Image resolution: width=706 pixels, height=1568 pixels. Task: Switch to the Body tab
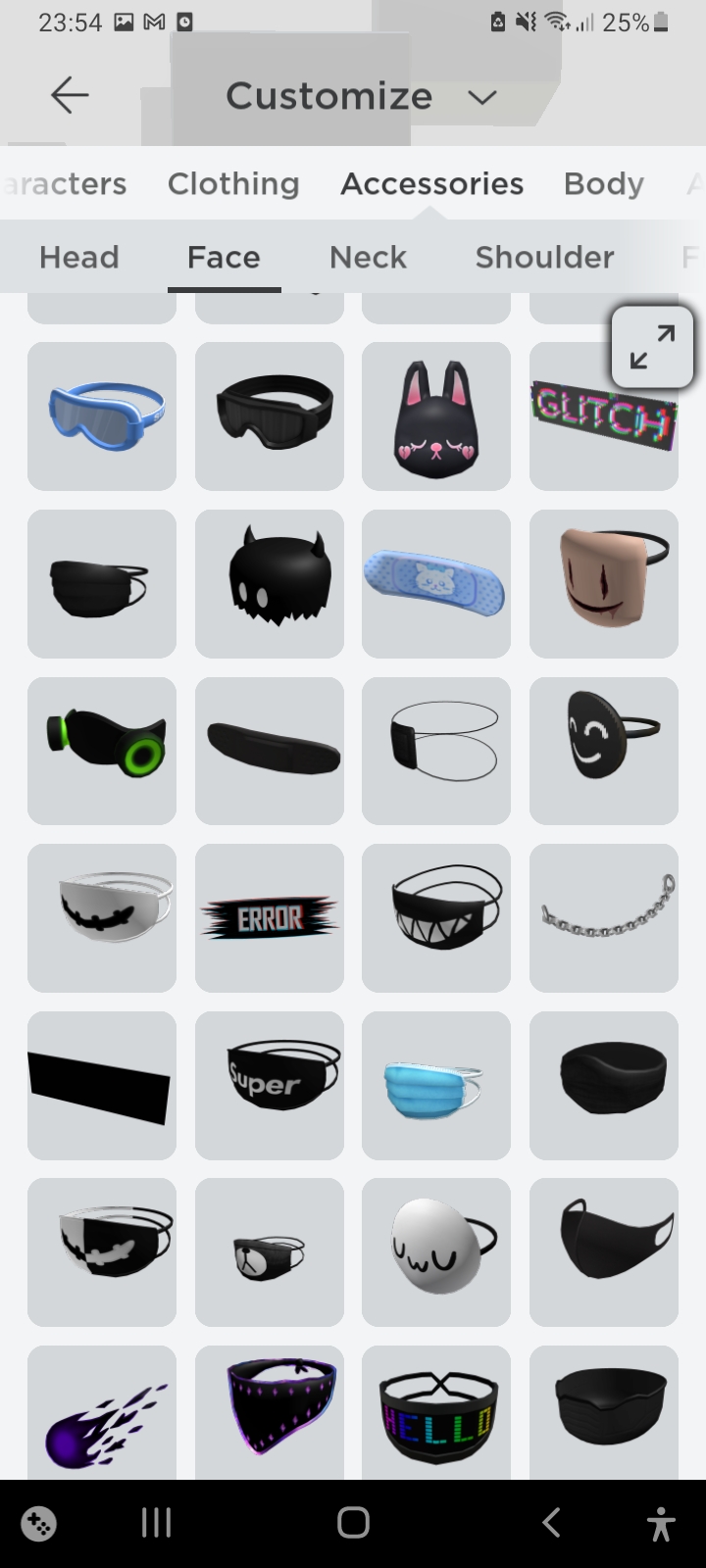click(603, 183)
